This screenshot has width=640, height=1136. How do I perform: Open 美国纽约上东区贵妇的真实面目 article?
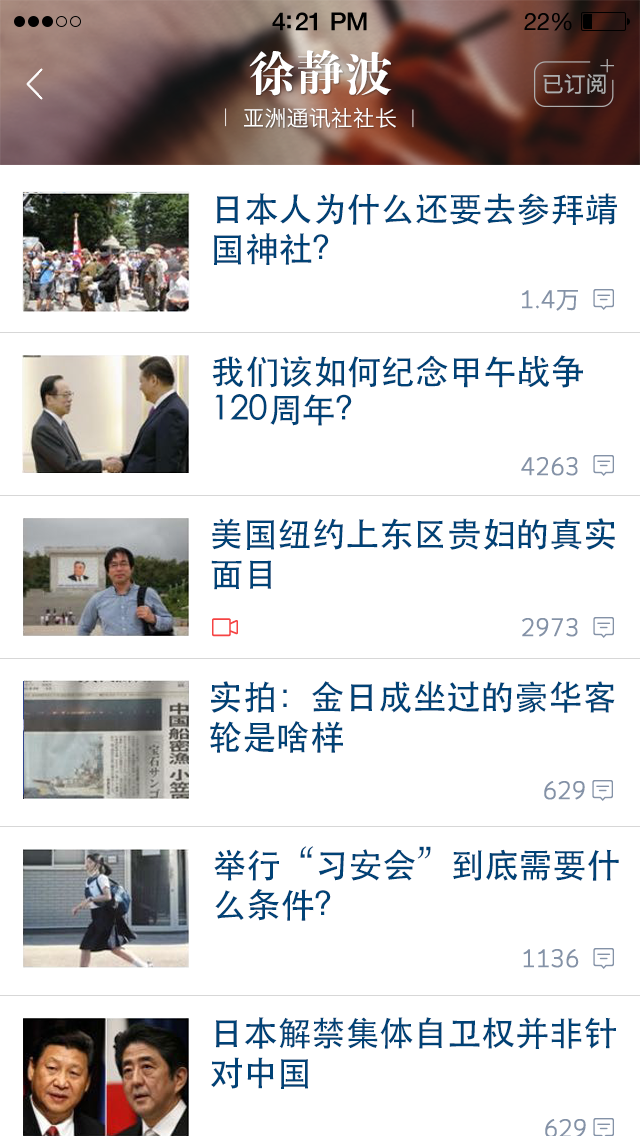tap(412, 554)
